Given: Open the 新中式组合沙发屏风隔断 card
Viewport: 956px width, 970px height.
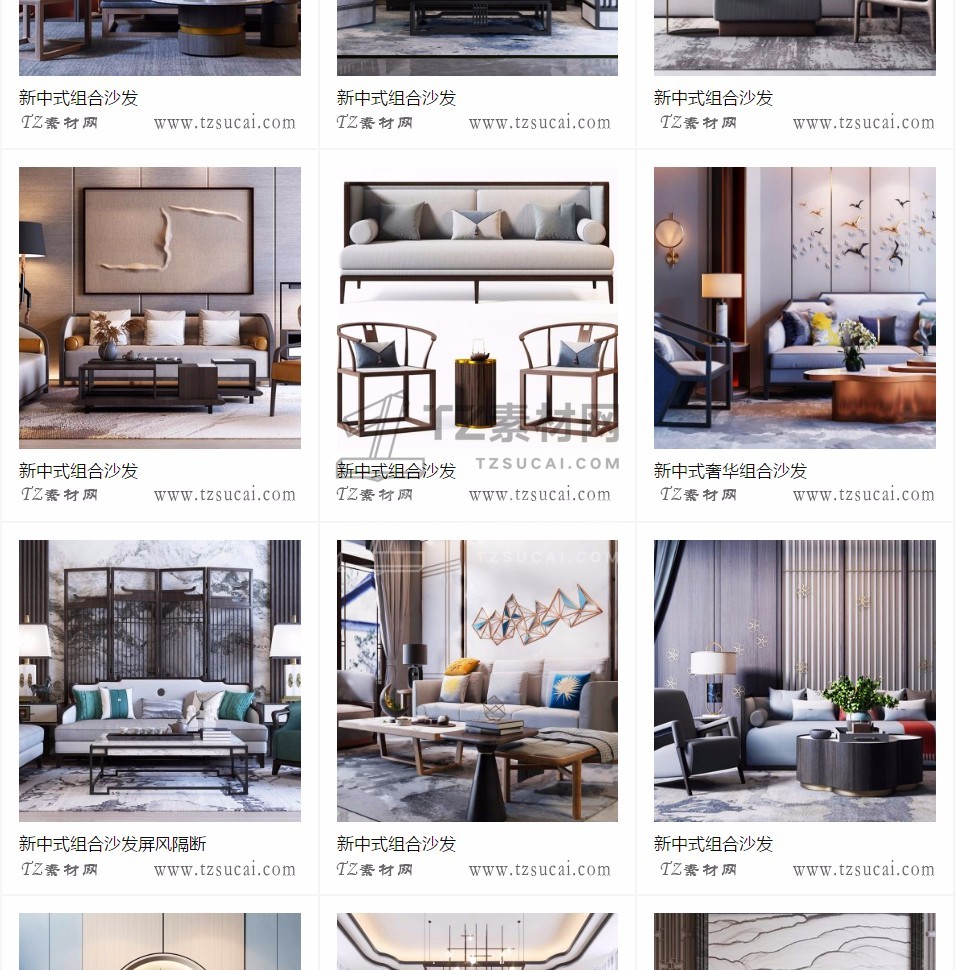Looking at the screenshot, I should [x=160, y=681].
